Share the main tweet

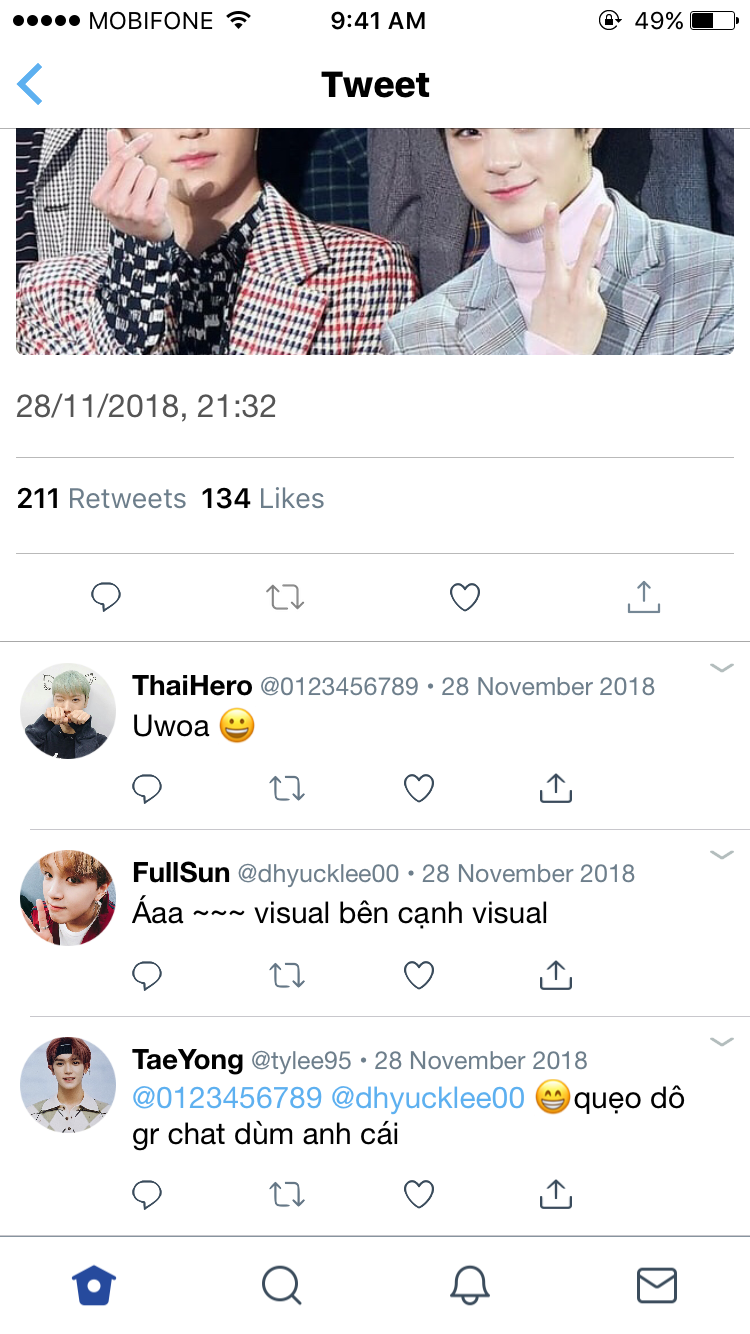click(x=643, y=597)
